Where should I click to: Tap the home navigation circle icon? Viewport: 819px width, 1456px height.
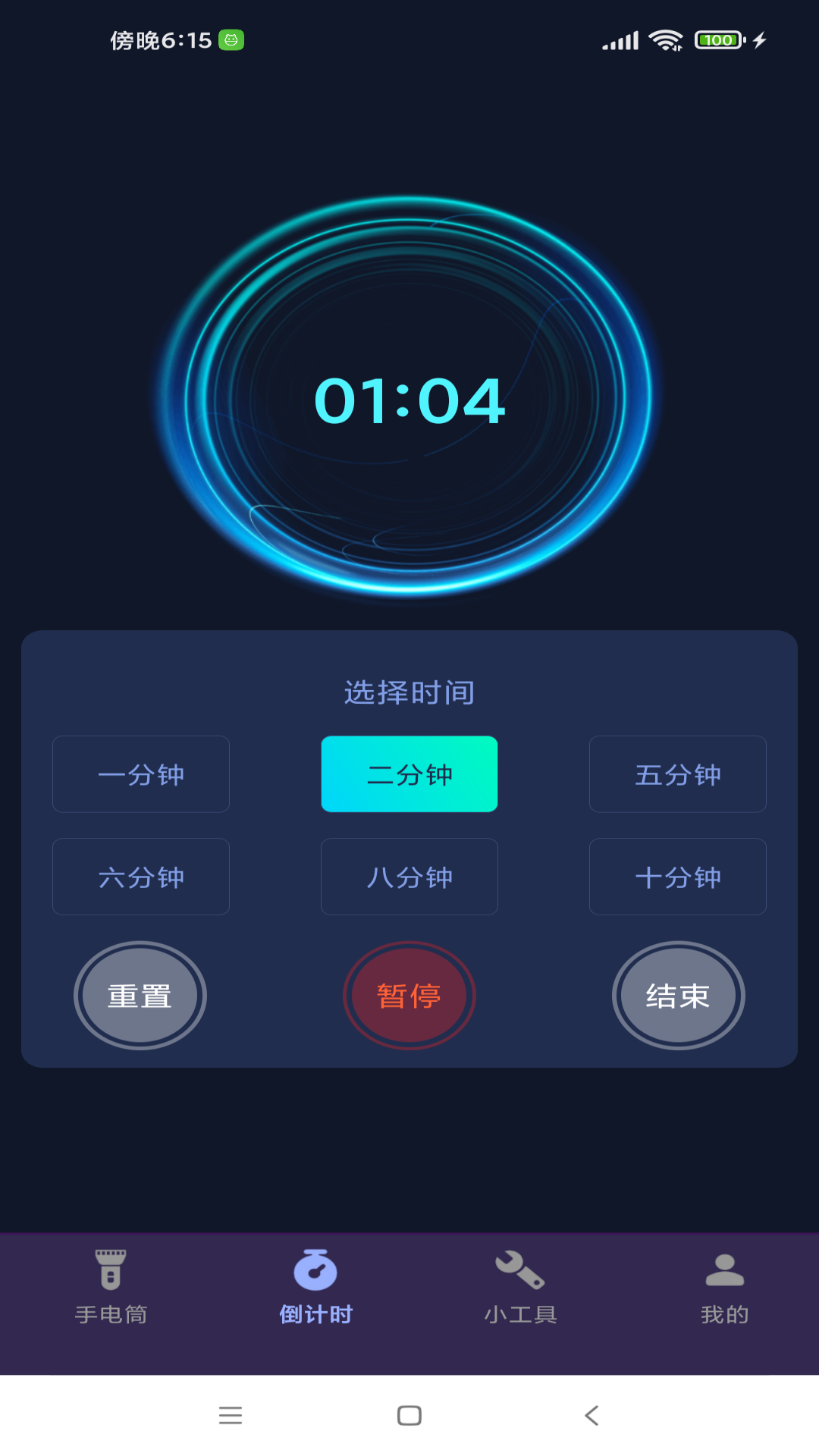tap(409, 1416)
